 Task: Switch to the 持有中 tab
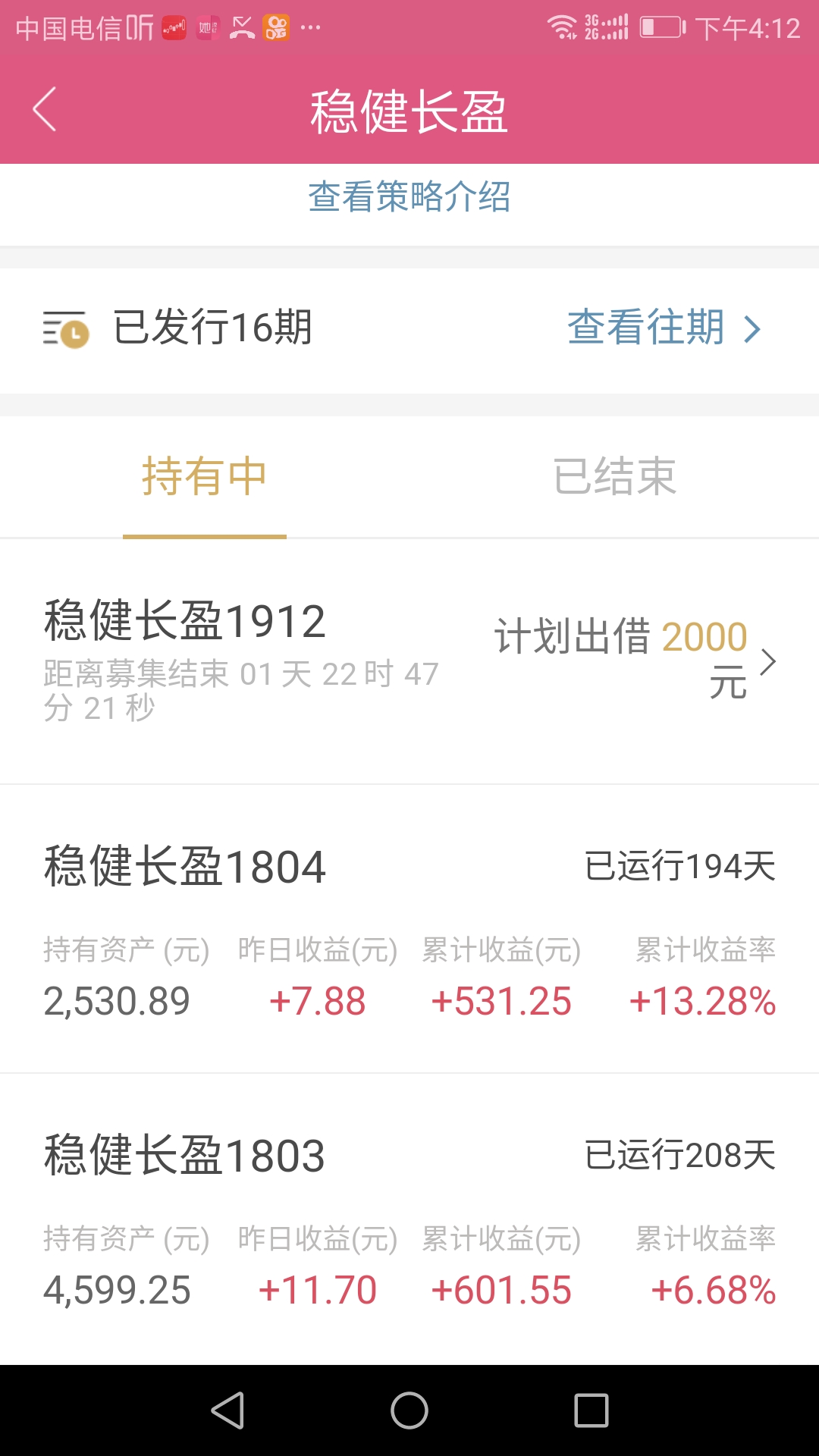(x=205, y=477)
